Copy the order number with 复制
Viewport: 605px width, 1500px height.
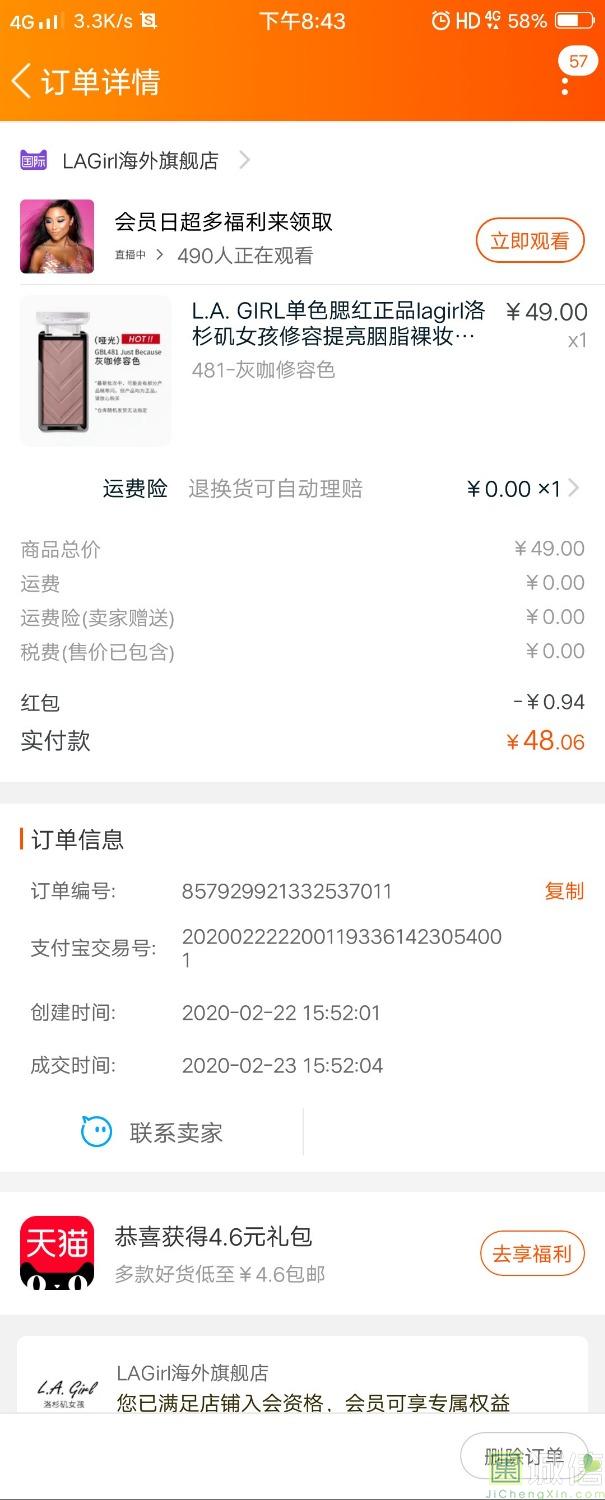[563, 891]
